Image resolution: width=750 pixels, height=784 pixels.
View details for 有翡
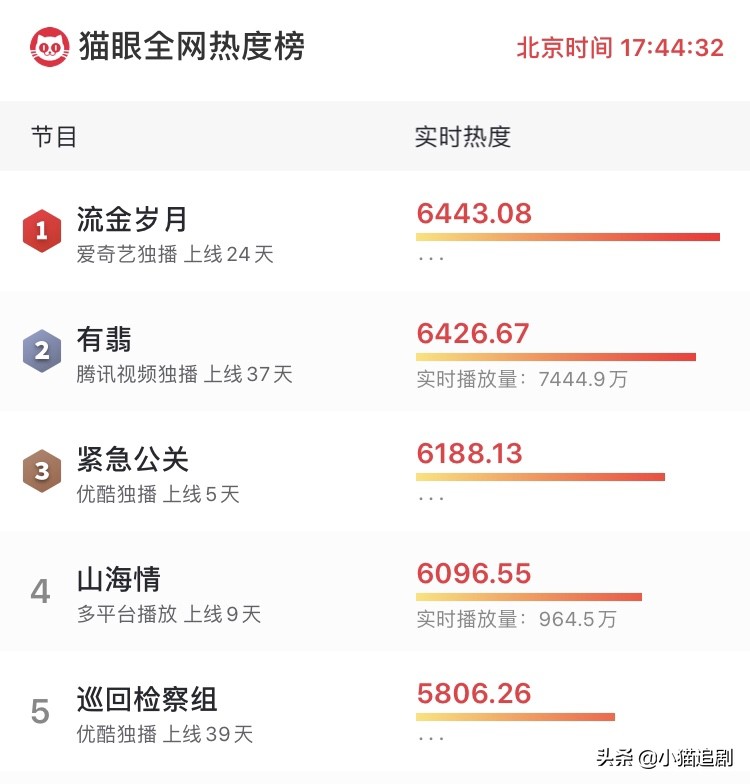pos(105,340)
